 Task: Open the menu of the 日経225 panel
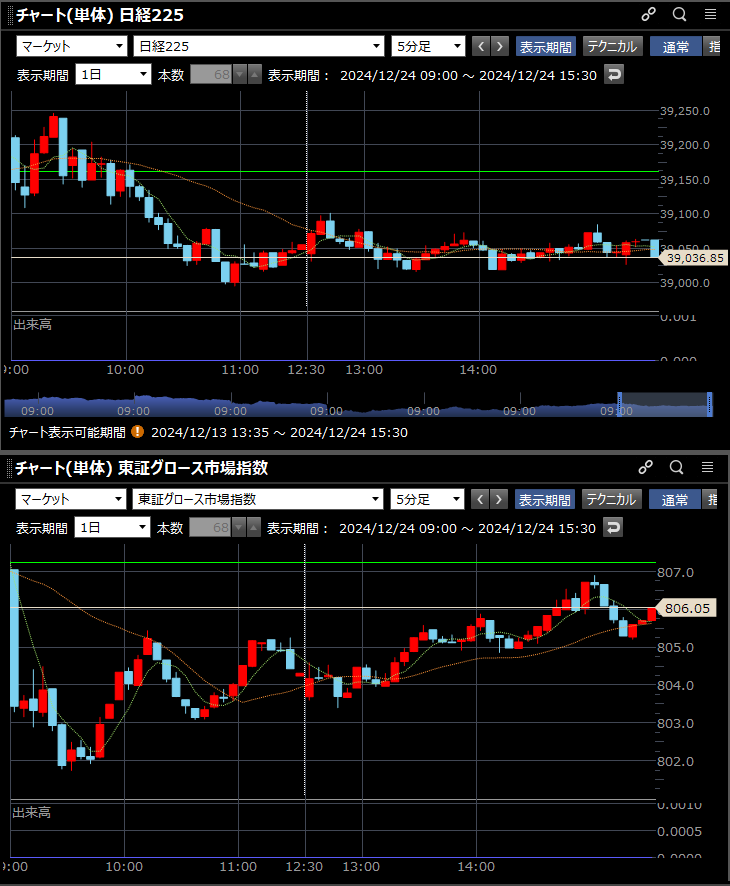coord(710,14)
